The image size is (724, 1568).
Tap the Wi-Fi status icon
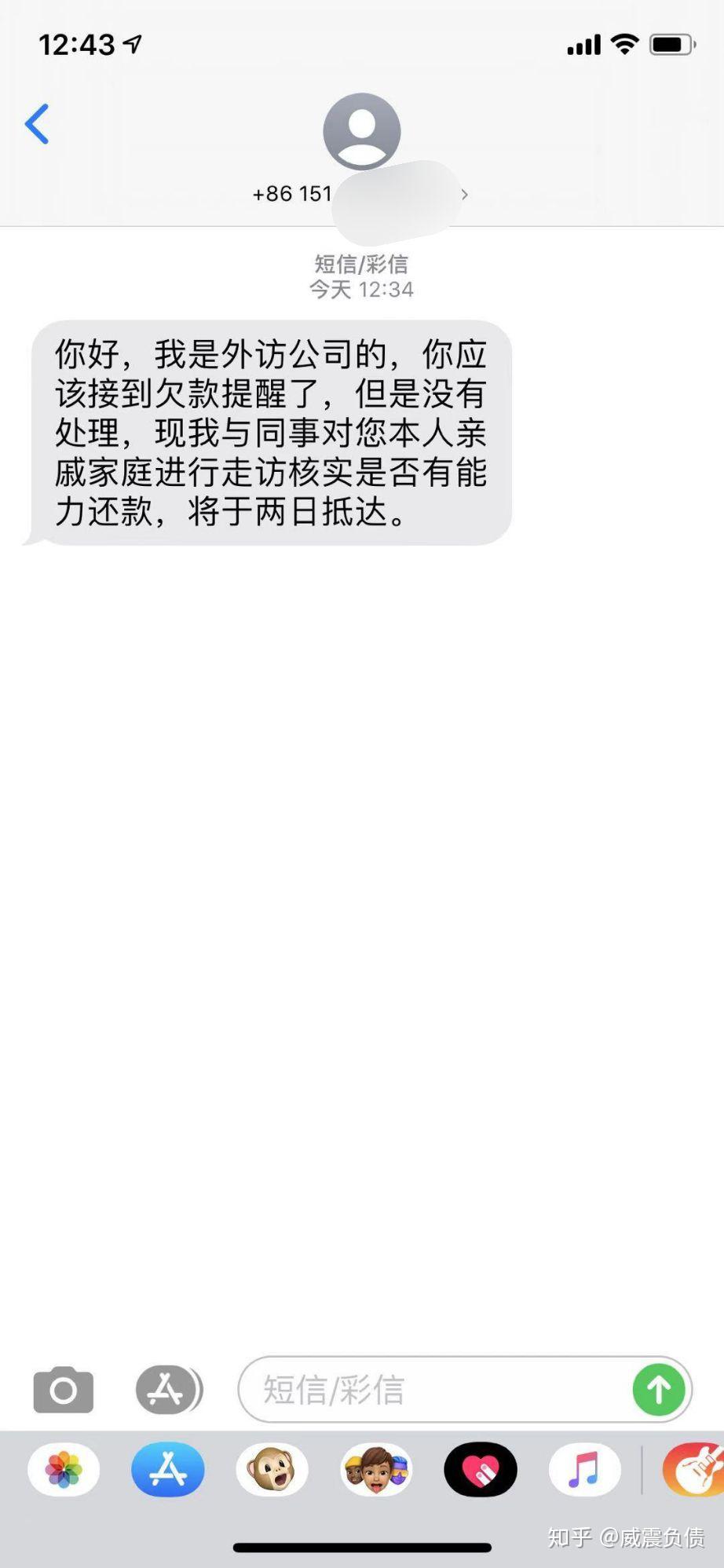pyautogui.click(x=624, y=46)
